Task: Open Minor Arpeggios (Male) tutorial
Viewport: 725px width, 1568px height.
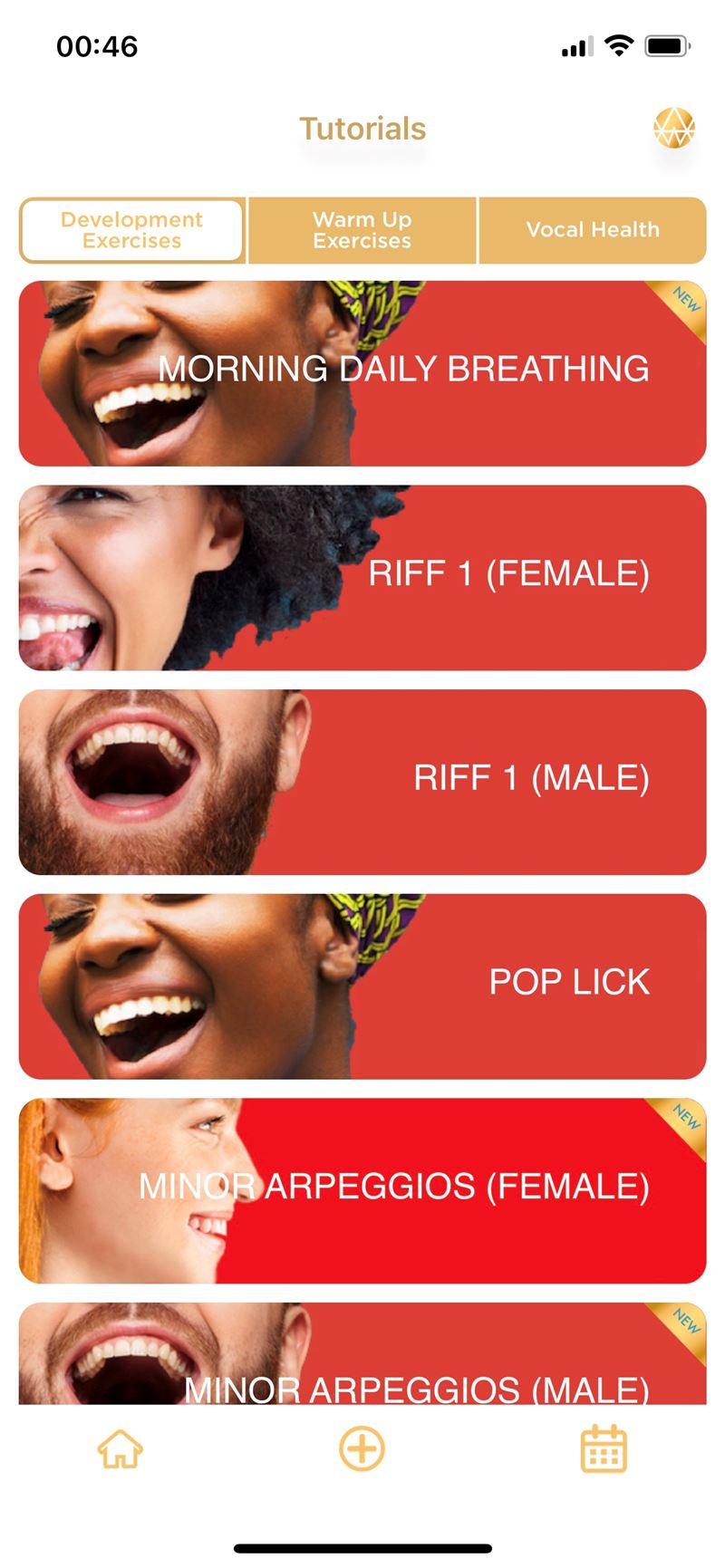Action: (x=362, y=1354)
